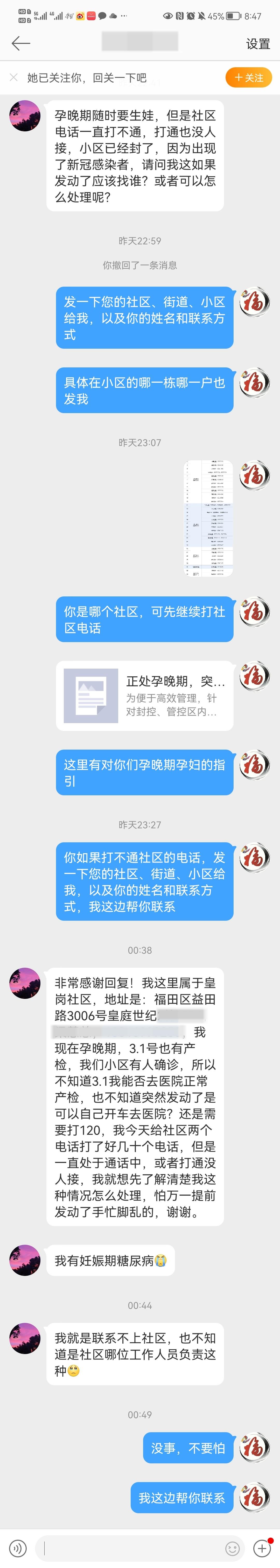The image size is (280, 1568).
Task: View the other user's purple sunset avatar profile
Action: [25, 116]
